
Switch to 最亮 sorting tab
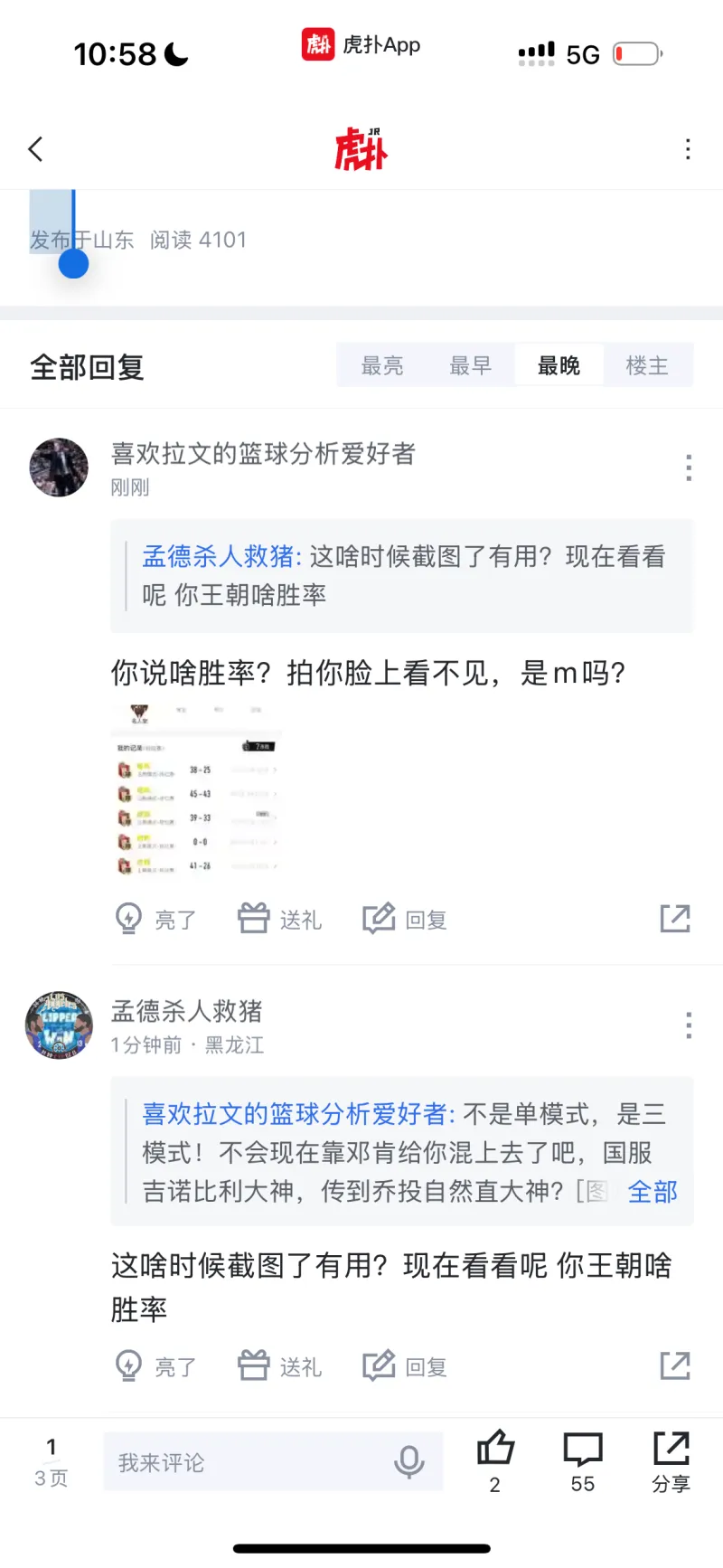[x=381, y=365]
